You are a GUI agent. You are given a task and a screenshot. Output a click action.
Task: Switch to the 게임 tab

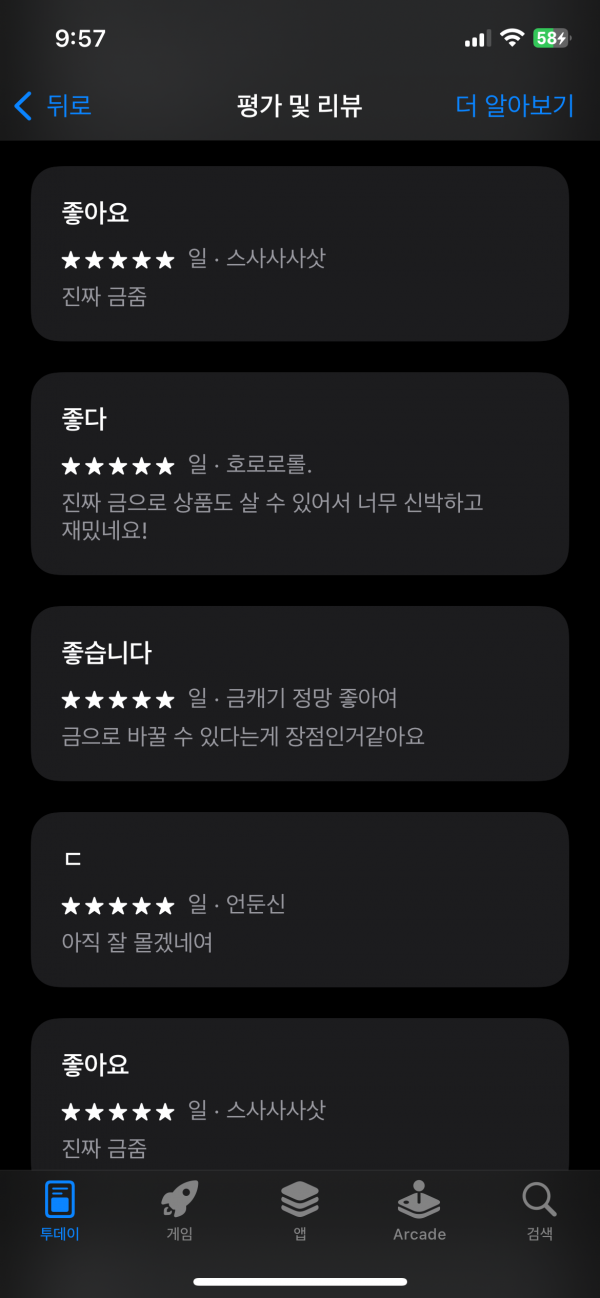[x=180, y=1210]
